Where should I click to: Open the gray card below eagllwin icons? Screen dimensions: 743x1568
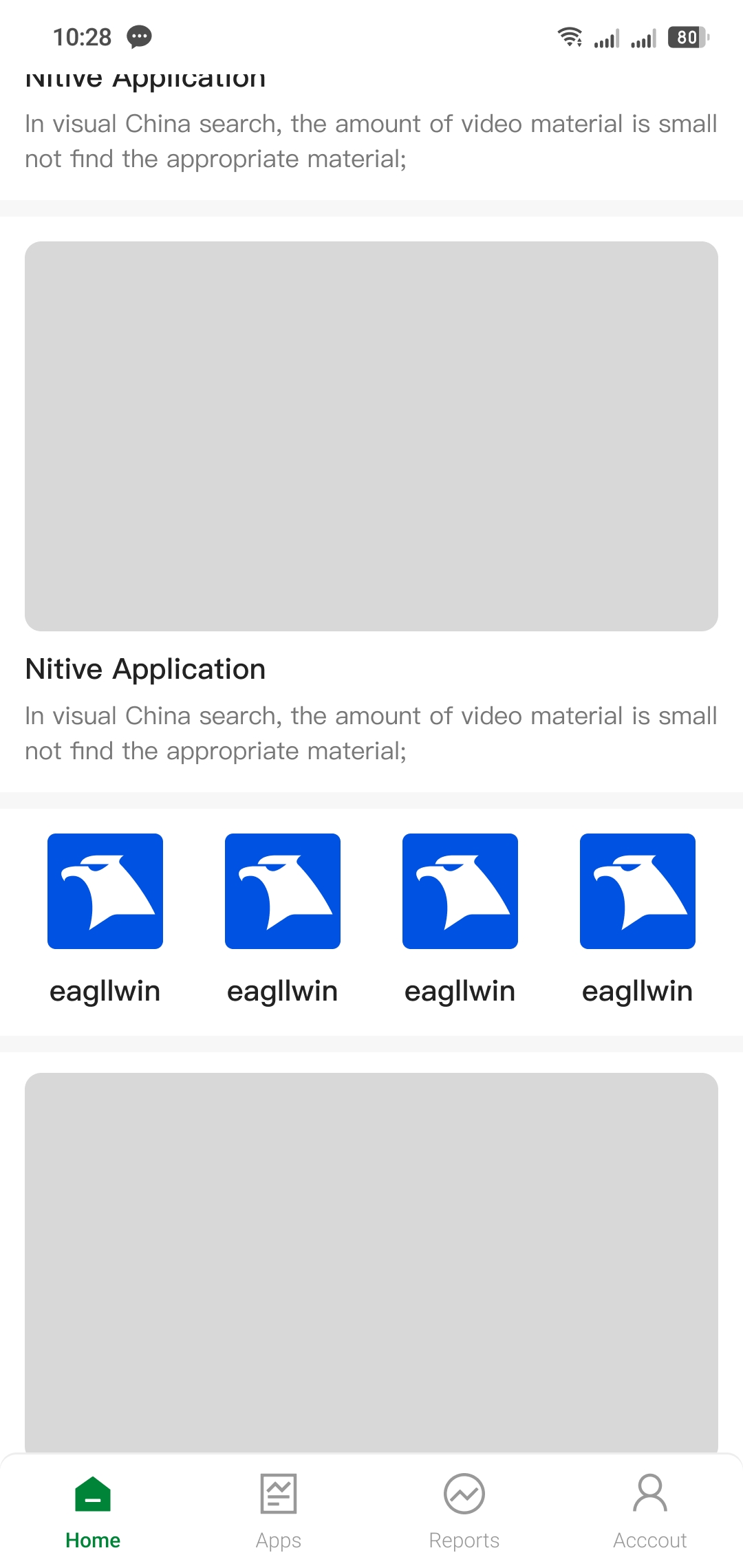point(371,1262)
